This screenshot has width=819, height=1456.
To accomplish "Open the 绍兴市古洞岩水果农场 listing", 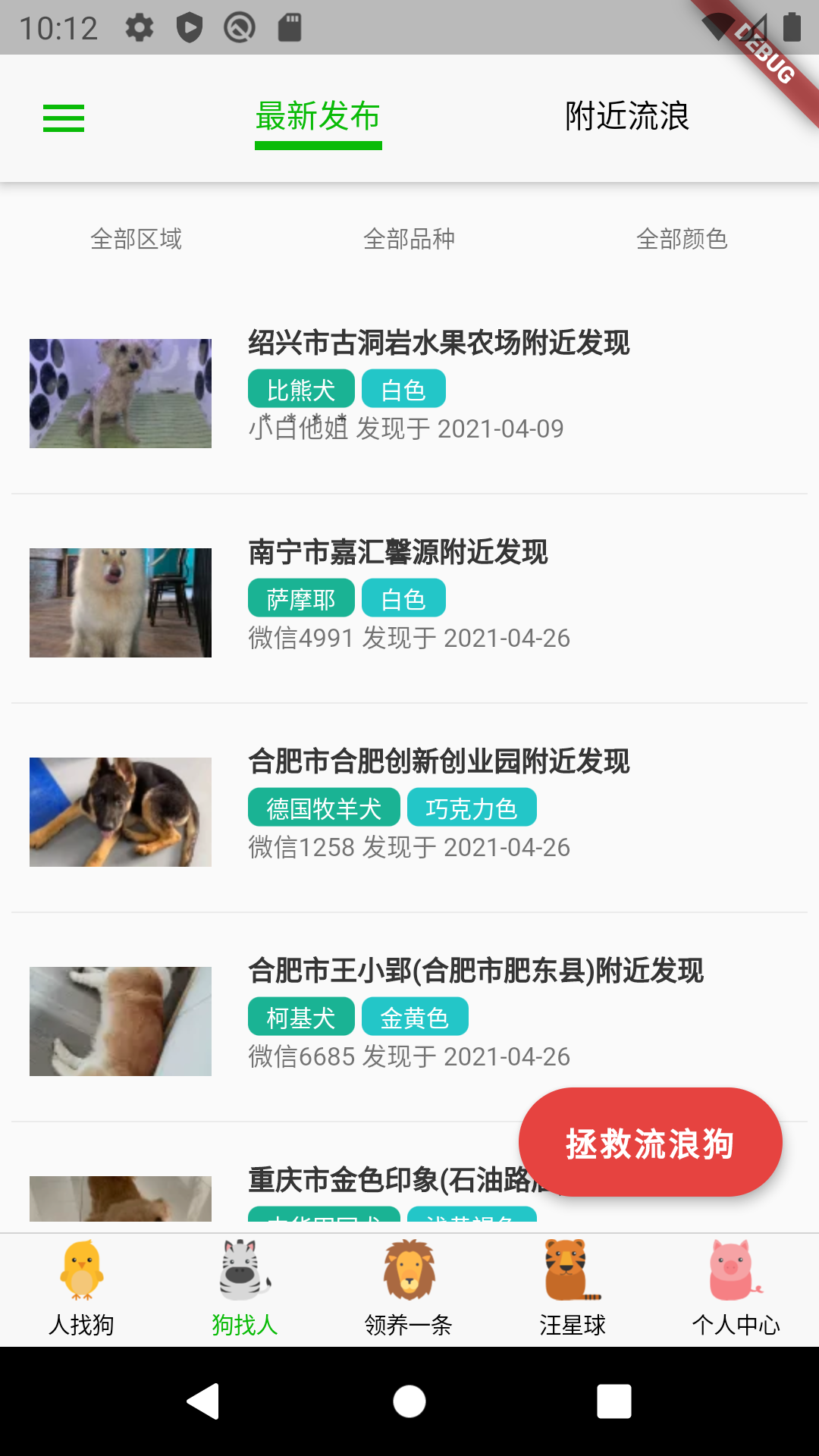I will (438, 343).
